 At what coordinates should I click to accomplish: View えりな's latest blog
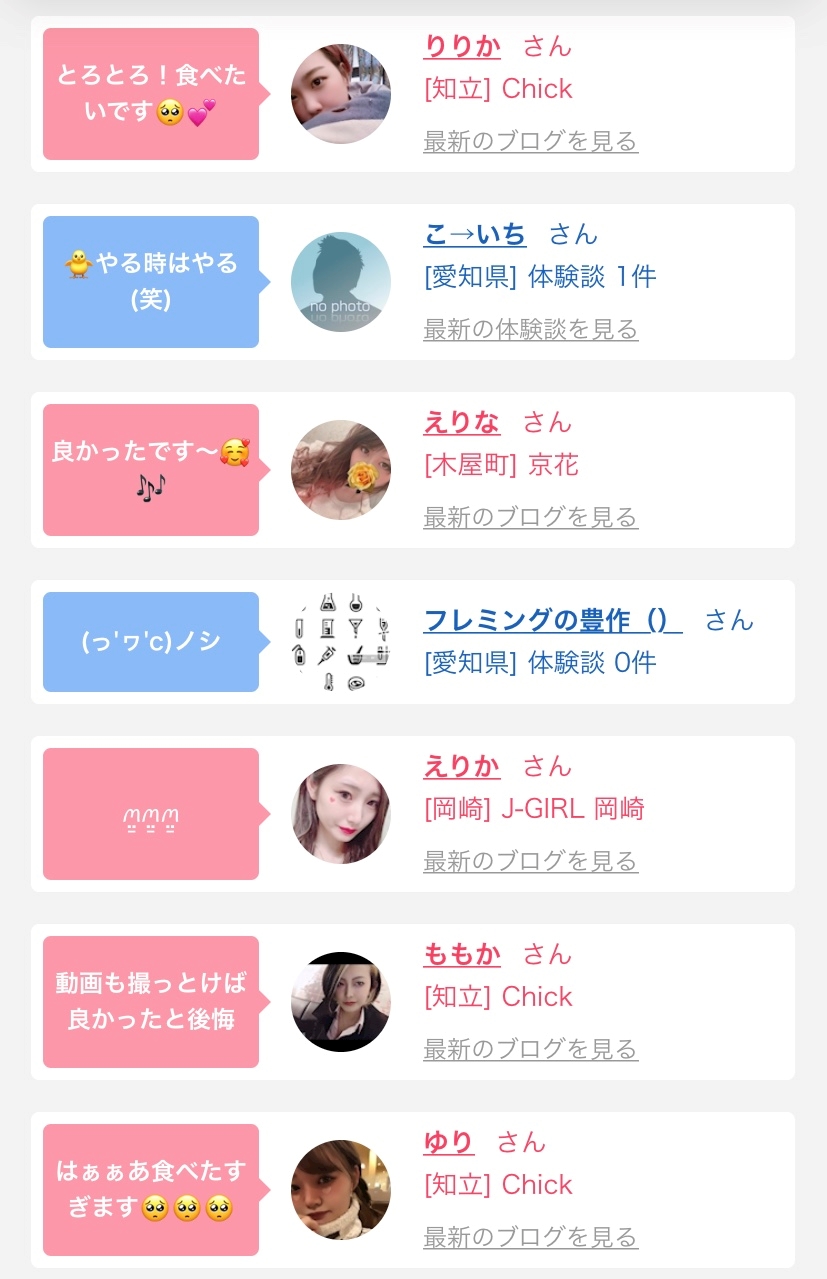530,517
